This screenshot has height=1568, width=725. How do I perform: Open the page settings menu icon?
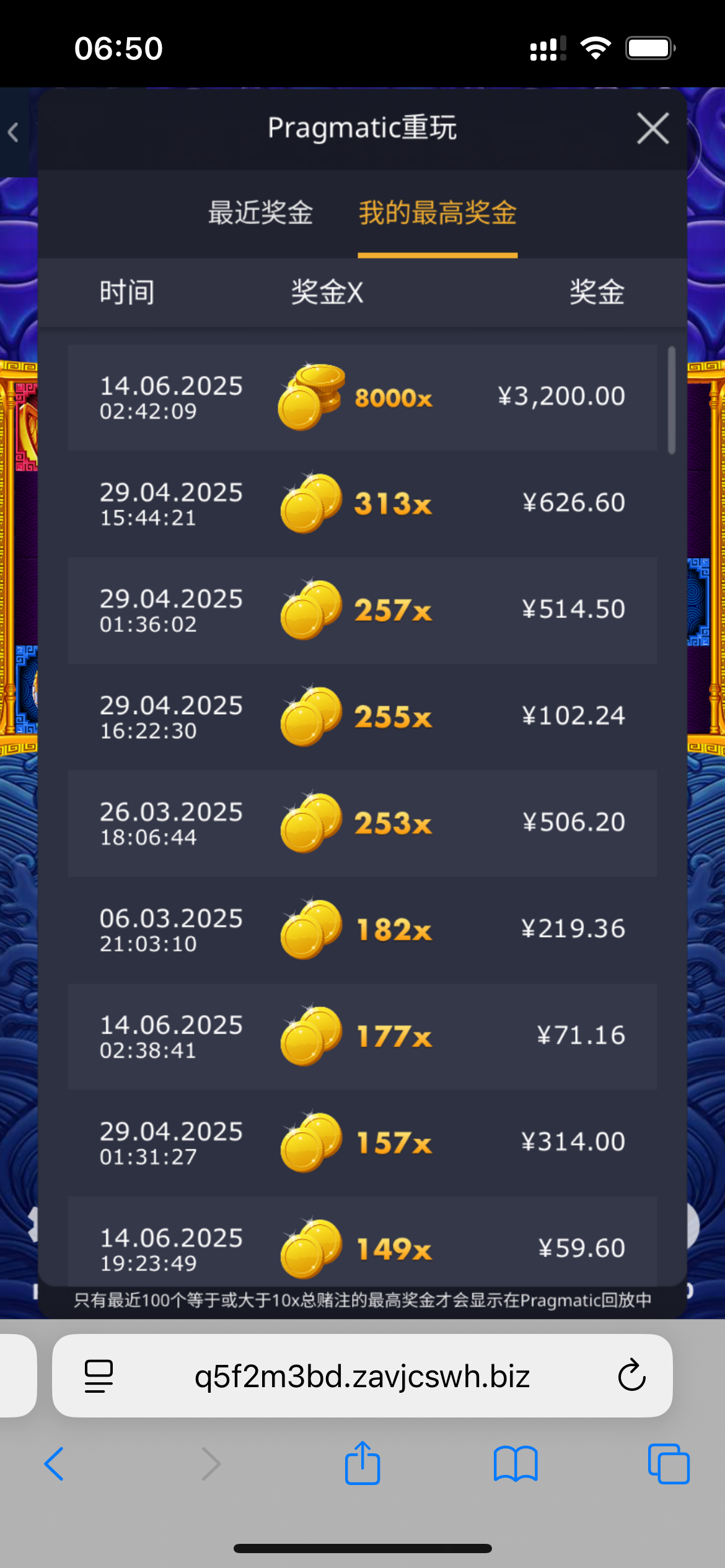[99, 1376]
